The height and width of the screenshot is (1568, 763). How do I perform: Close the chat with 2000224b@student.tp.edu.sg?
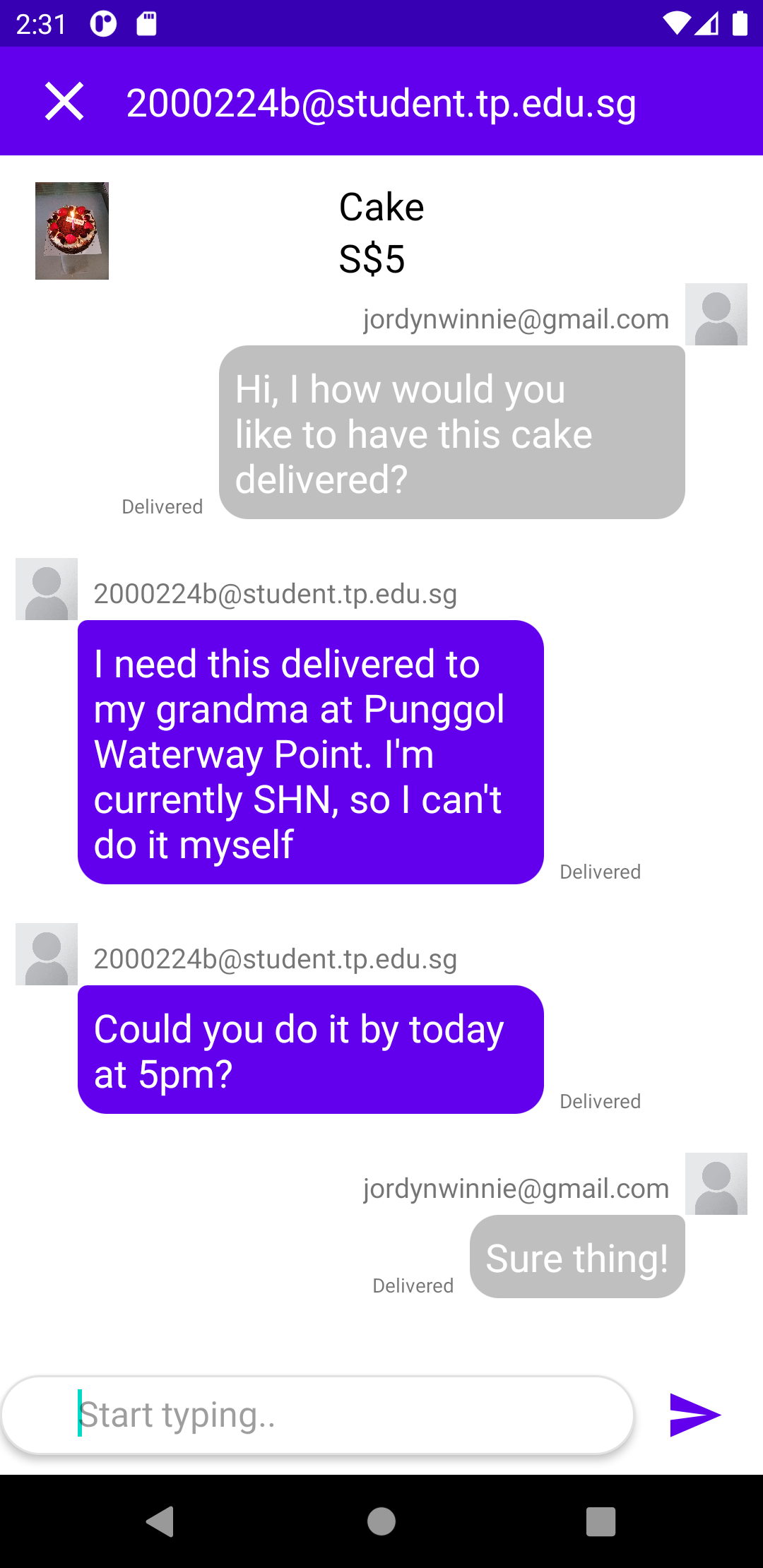(64, 102)
